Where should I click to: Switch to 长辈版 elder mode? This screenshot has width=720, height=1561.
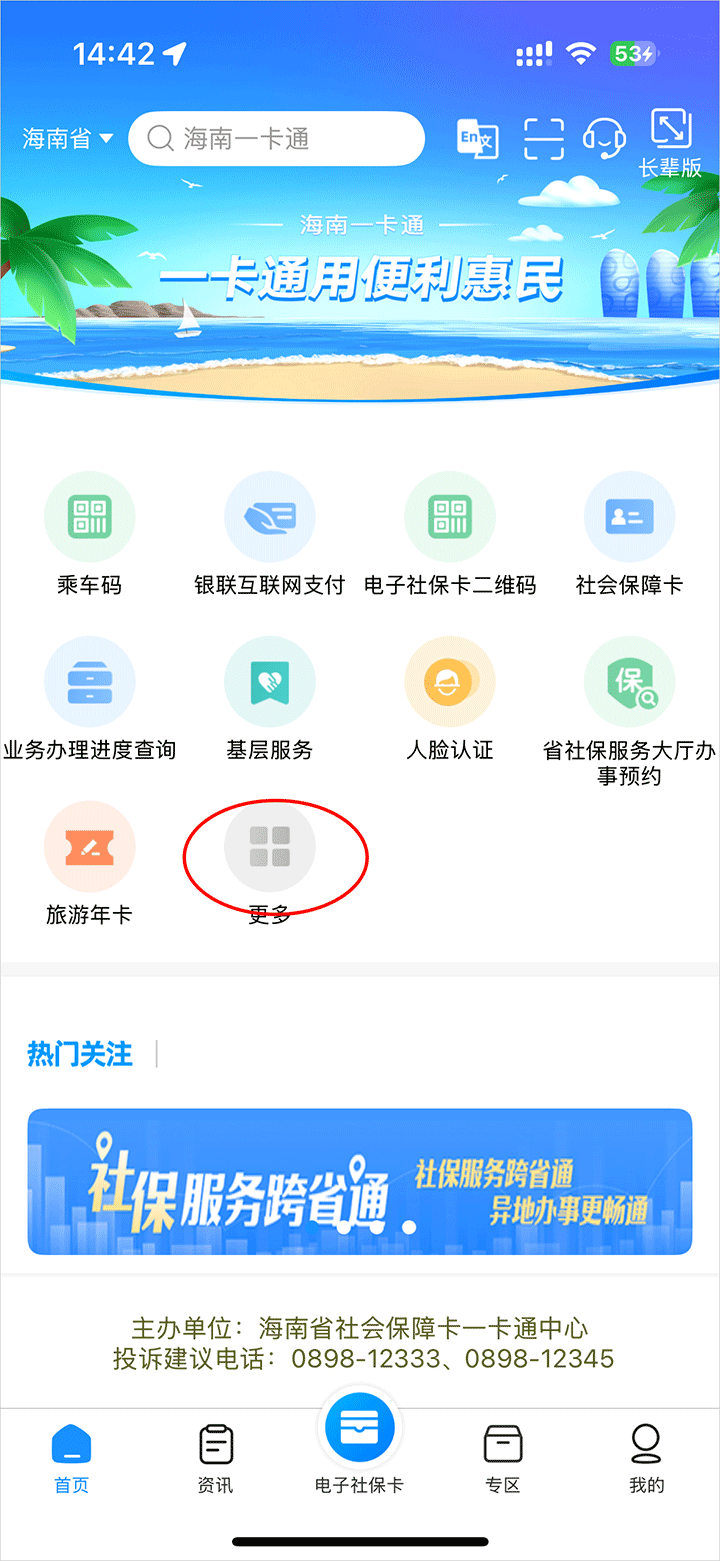(x=671, y=143)
